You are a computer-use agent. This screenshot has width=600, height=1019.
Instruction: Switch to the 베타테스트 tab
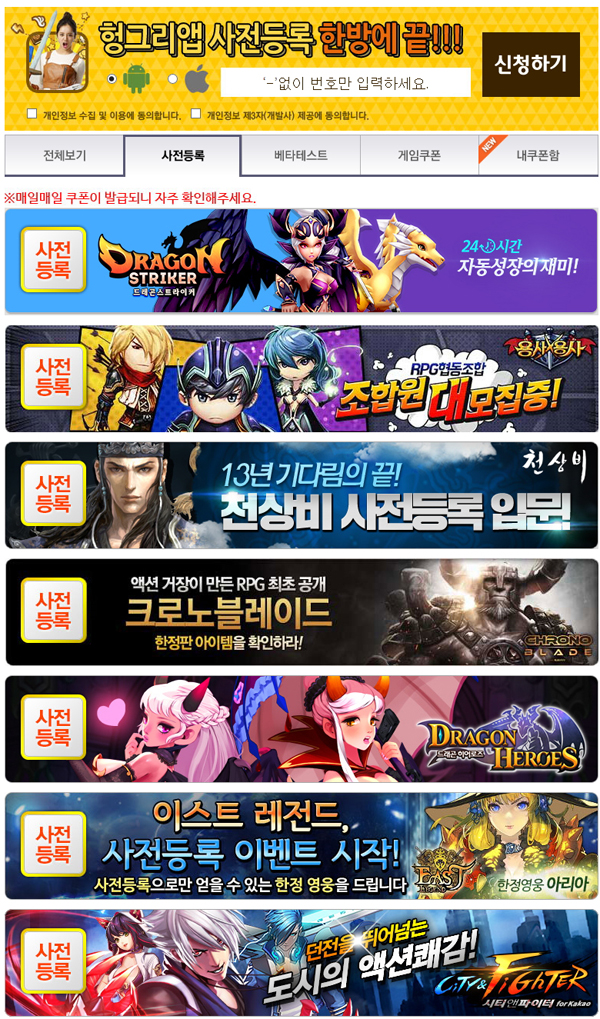pyautogui.click(x=300, y=156)
